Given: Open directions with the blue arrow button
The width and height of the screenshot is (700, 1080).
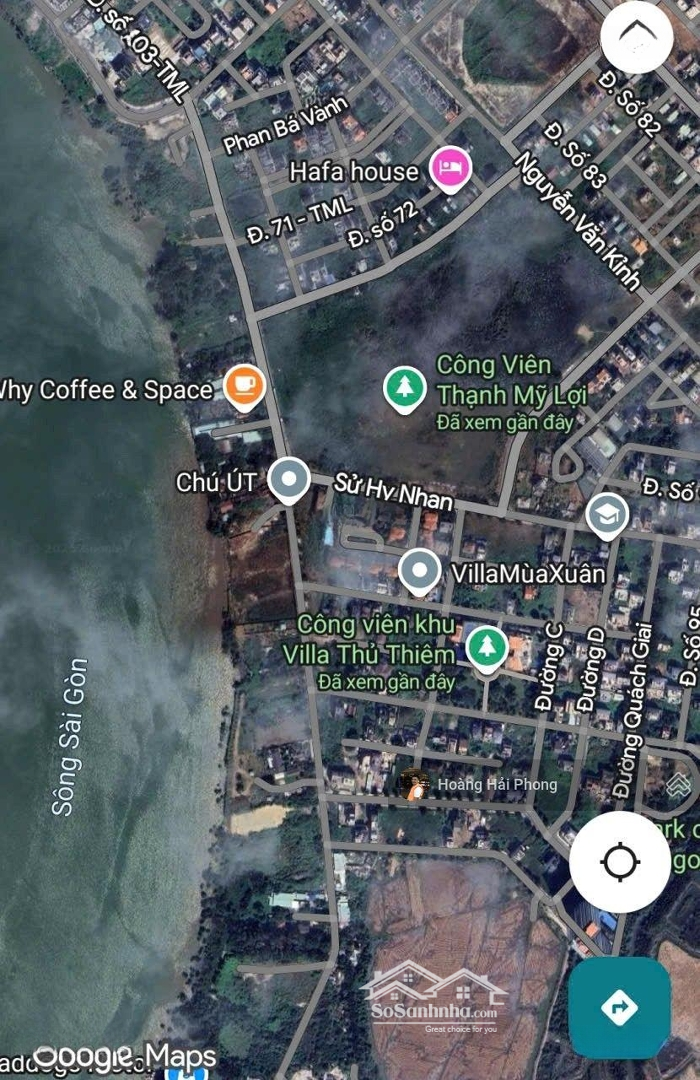Looking at the screenshot, I should 619,1007.
